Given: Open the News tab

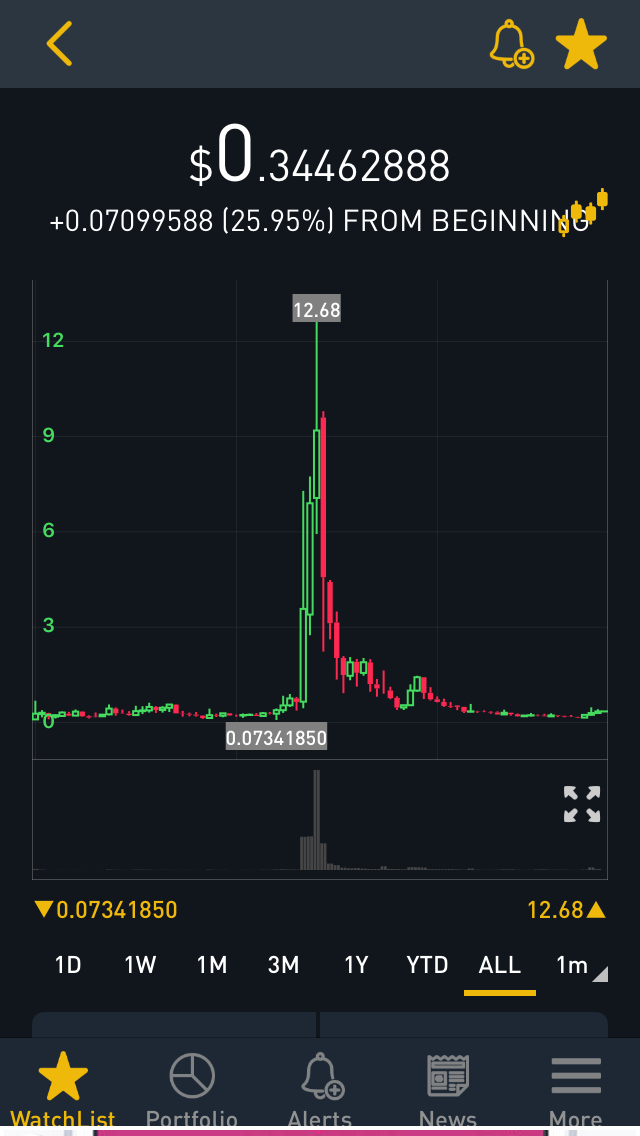Looking at the screenshot, I should pos(448,1089).
